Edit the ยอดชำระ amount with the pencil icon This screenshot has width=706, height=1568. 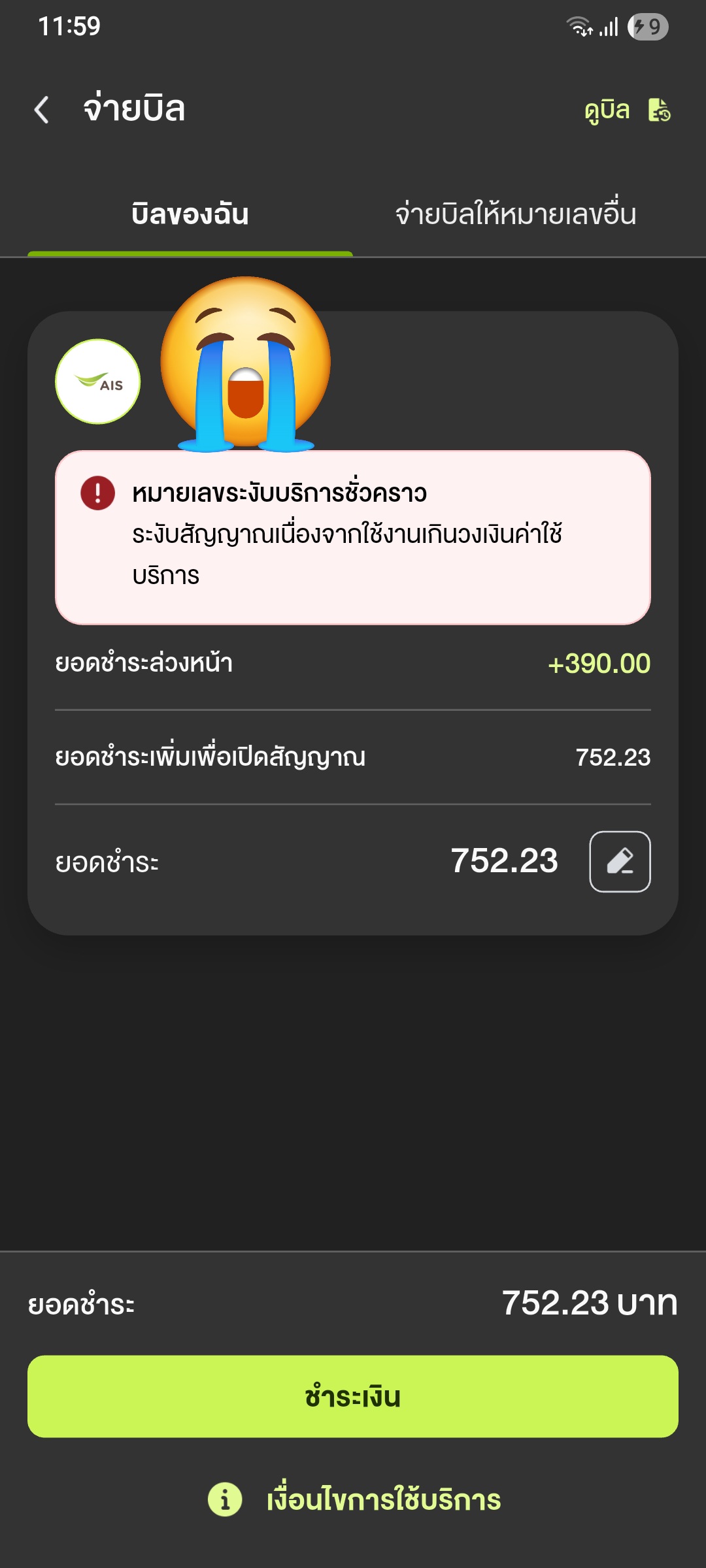tap(620, 861)
